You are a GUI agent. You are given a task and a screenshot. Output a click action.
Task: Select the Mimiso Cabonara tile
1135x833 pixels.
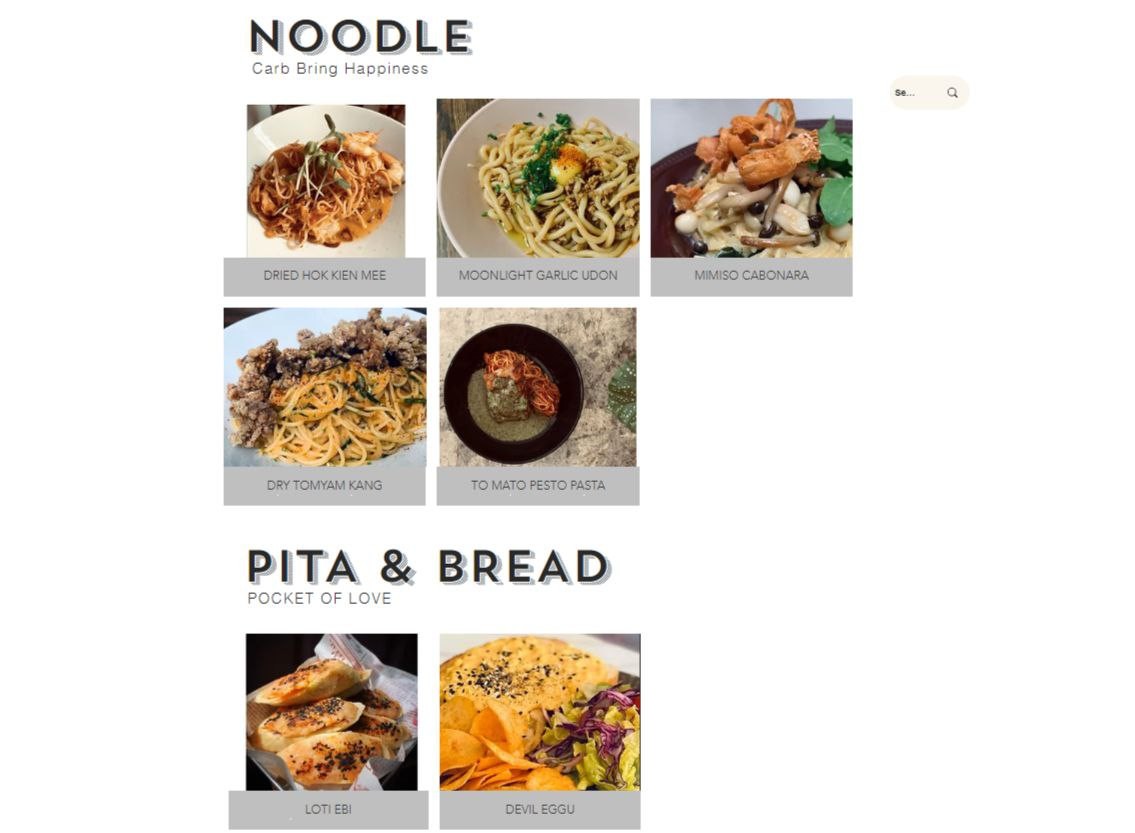click(751, 179)
